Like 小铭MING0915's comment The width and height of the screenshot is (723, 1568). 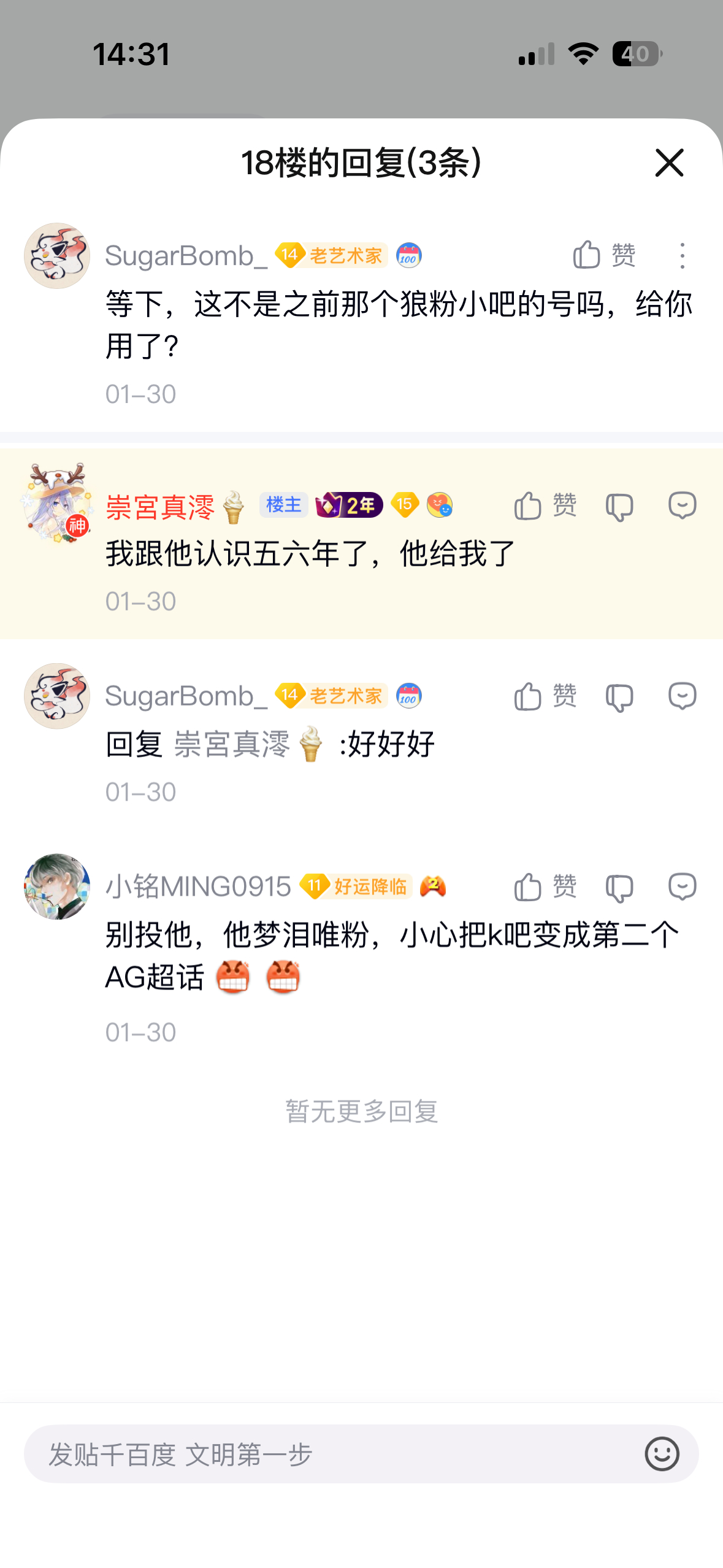(545, 887)
